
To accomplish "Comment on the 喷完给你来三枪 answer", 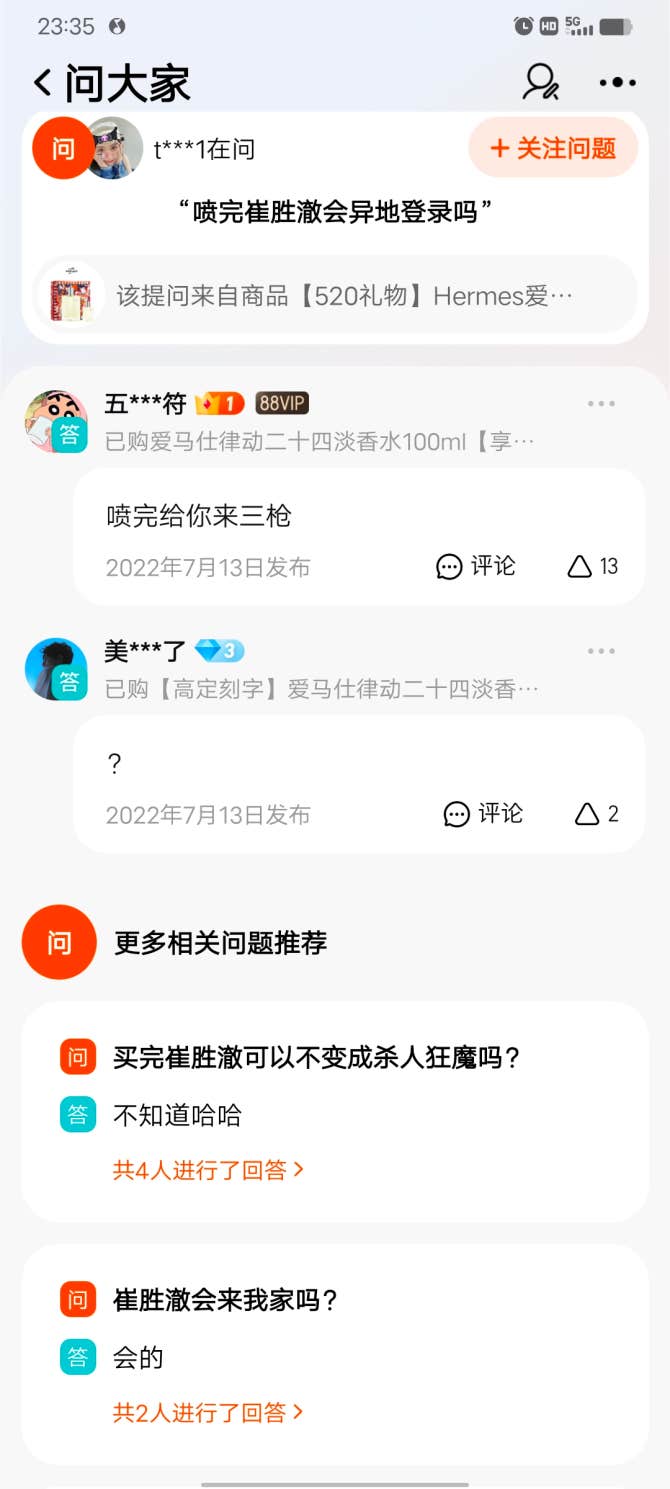I will 477,567.
